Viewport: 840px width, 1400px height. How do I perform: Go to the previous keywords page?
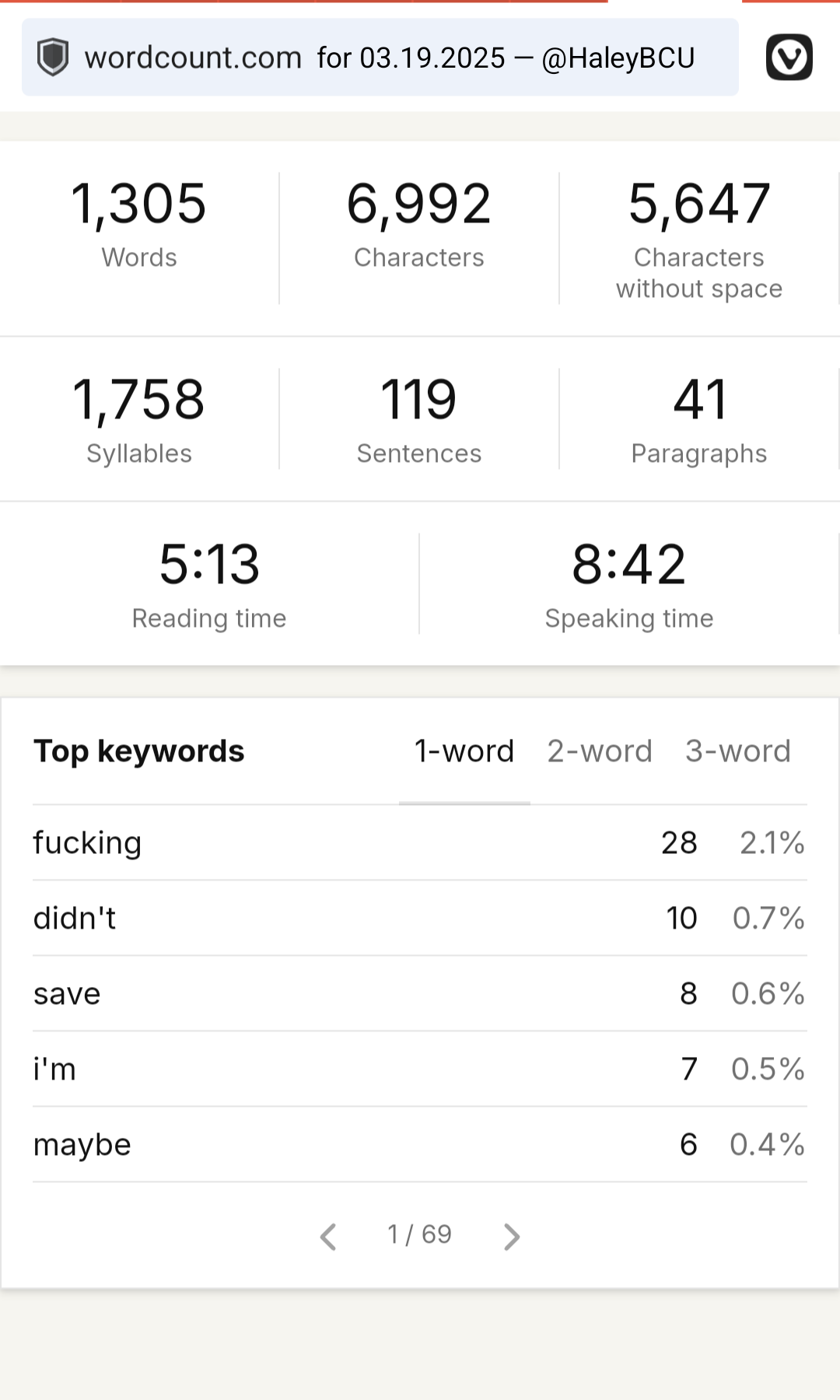point(328,1236)
